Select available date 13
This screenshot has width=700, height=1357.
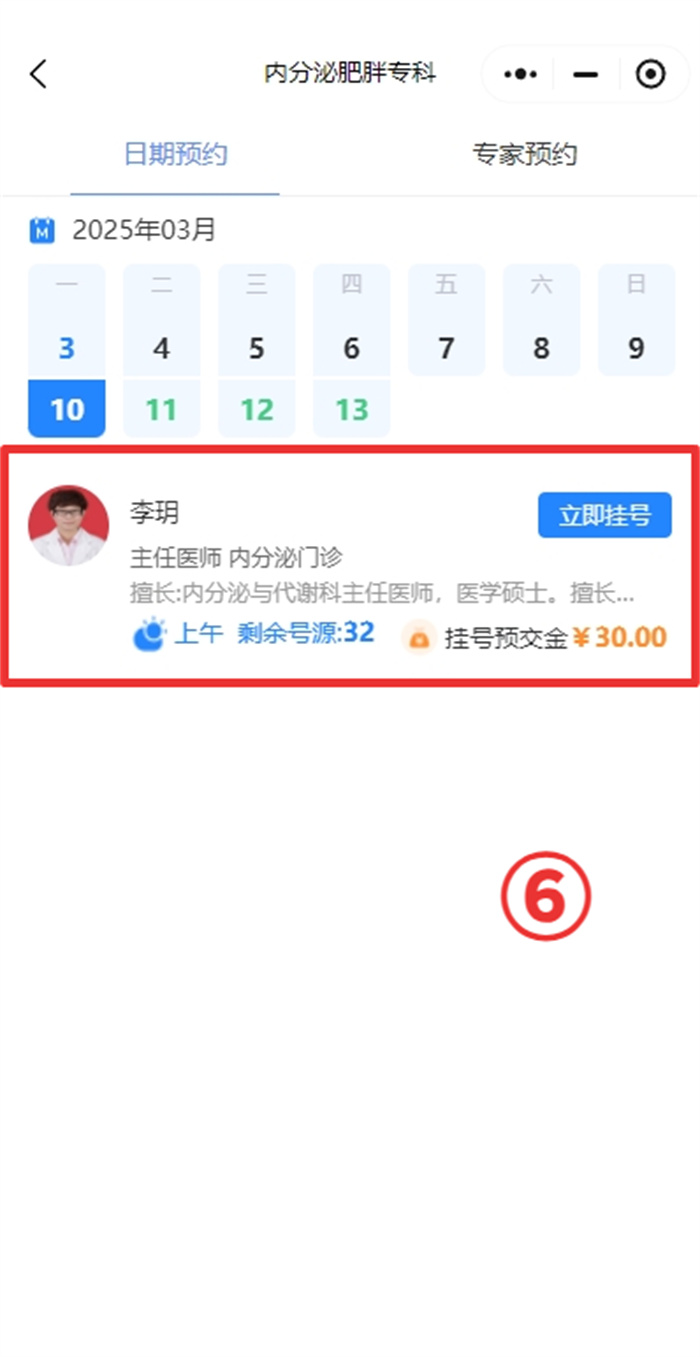pos(351,409)
